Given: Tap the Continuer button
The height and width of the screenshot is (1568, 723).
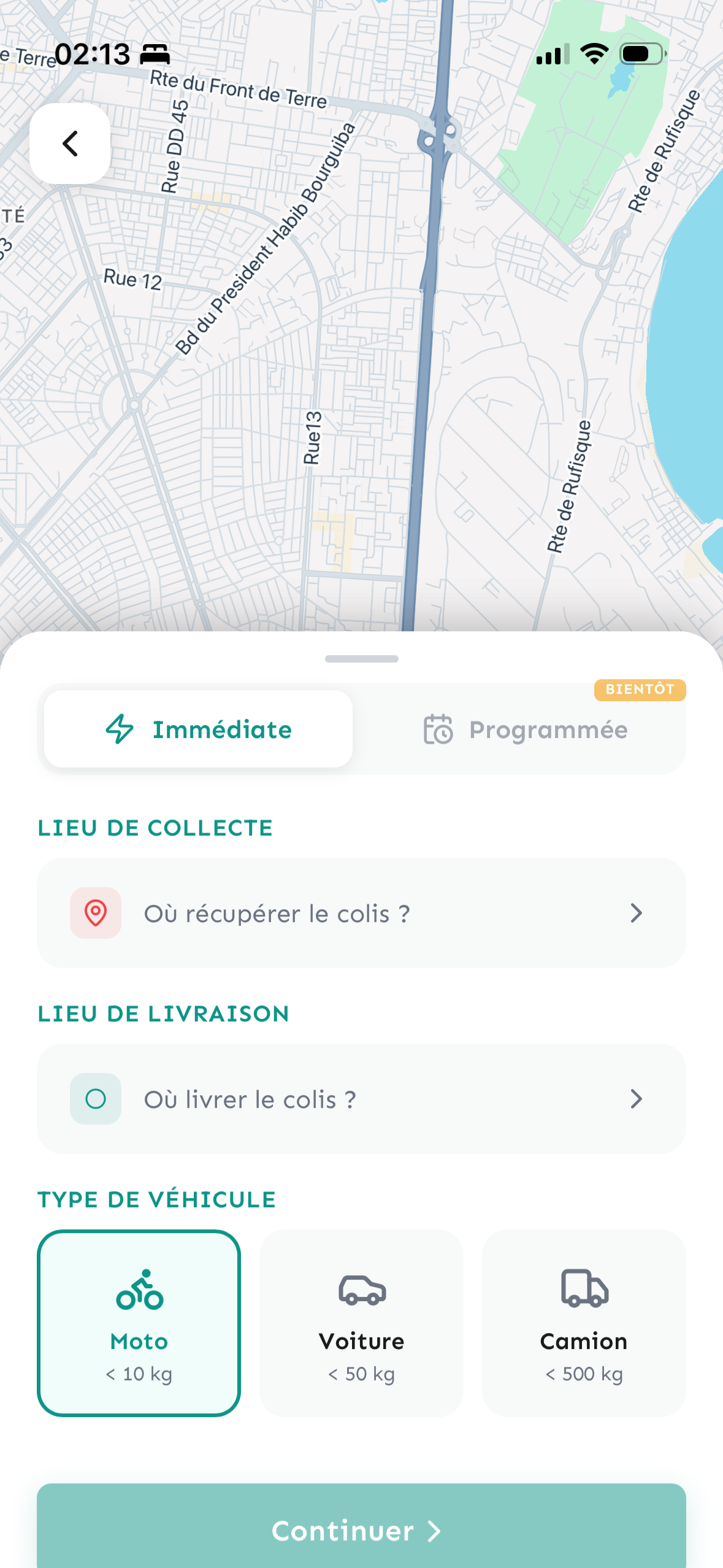Looking at the screenshot, I should pos(361,1530).
